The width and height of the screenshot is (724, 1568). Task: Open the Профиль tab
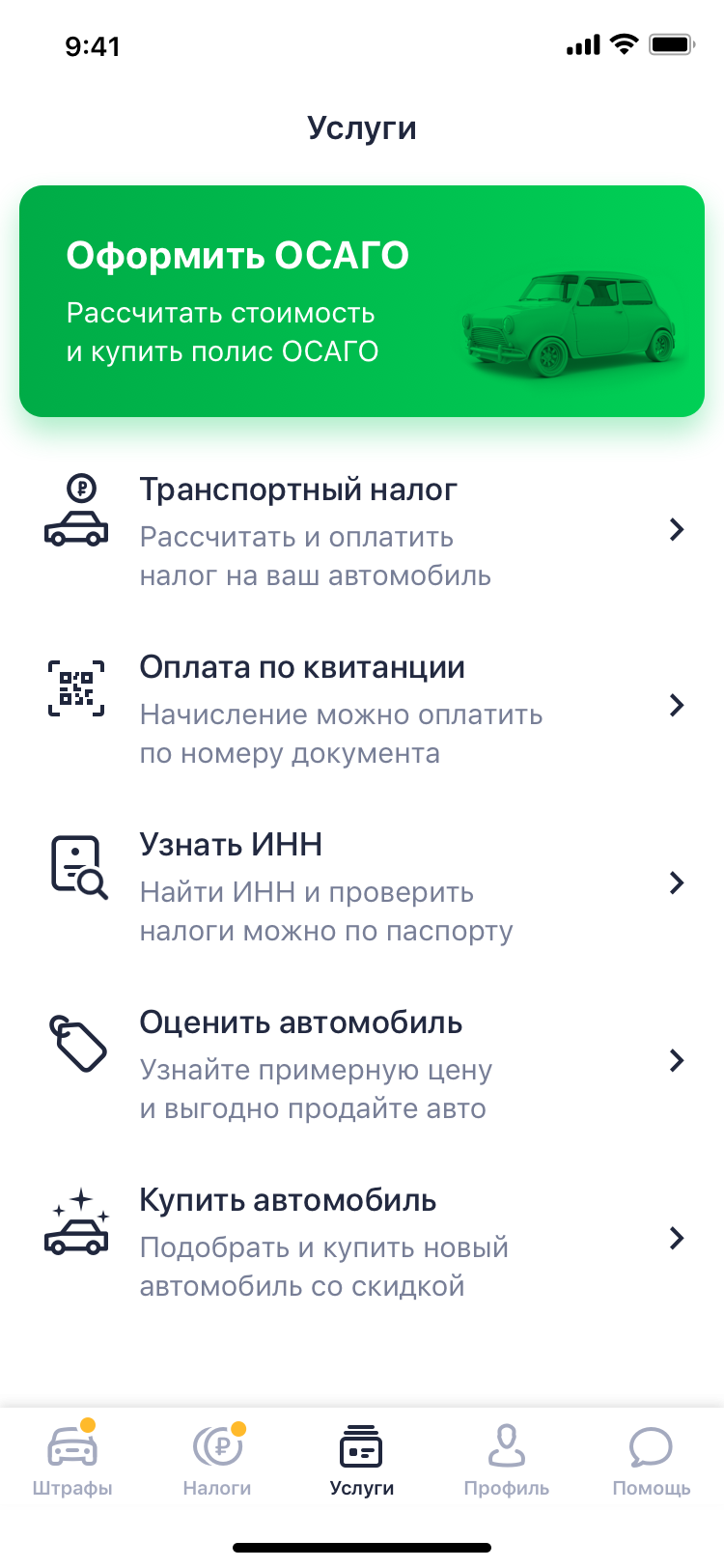[506, 1460]
